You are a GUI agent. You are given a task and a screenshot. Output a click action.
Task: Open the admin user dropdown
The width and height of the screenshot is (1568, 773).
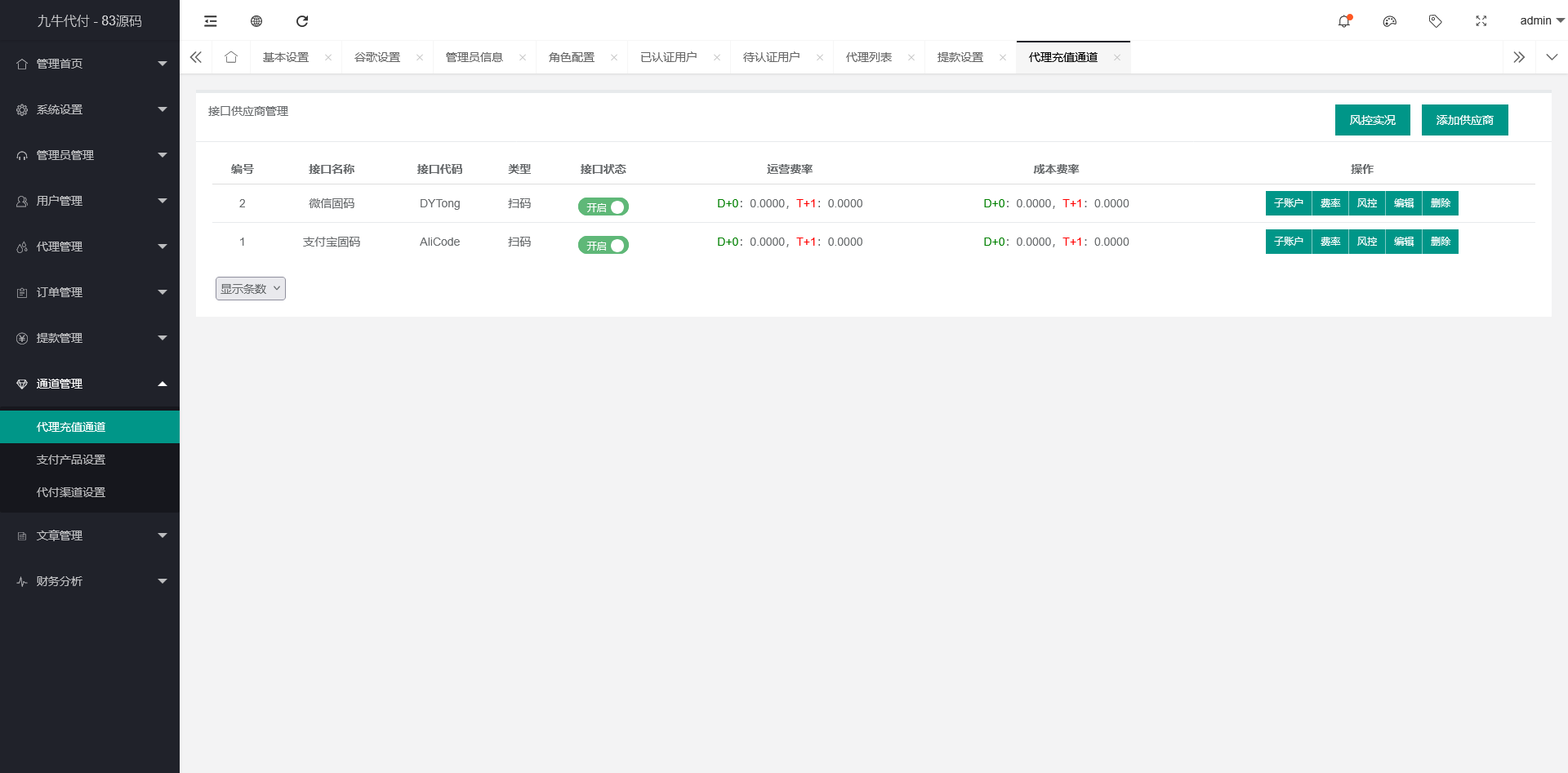coord(1541,21)
